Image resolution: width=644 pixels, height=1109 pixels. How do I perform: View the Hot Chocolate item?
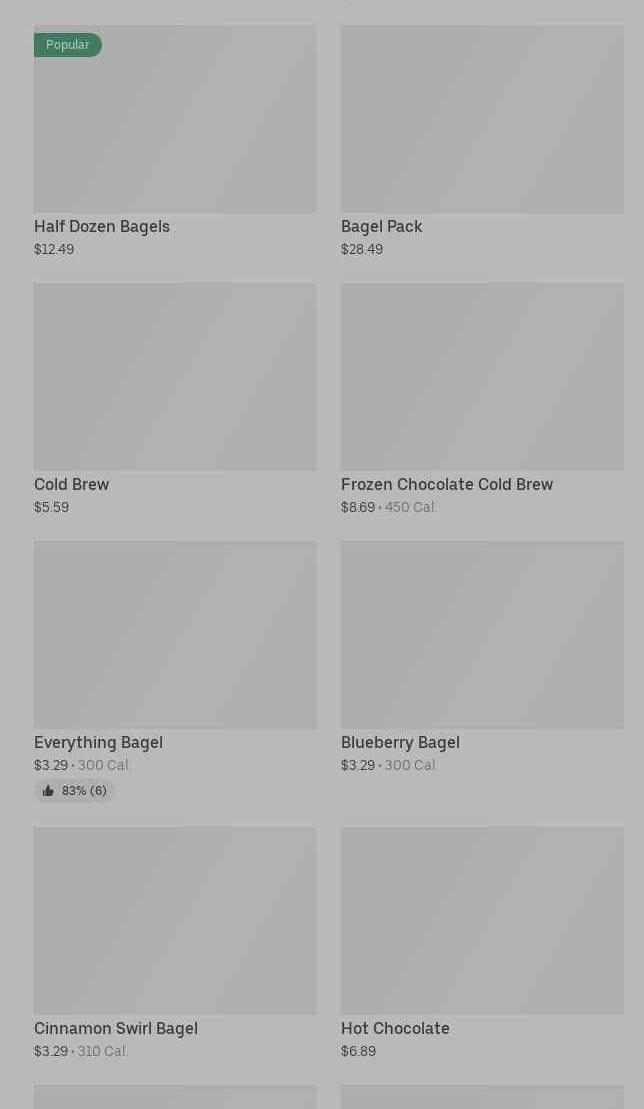(x=482, y=943)
